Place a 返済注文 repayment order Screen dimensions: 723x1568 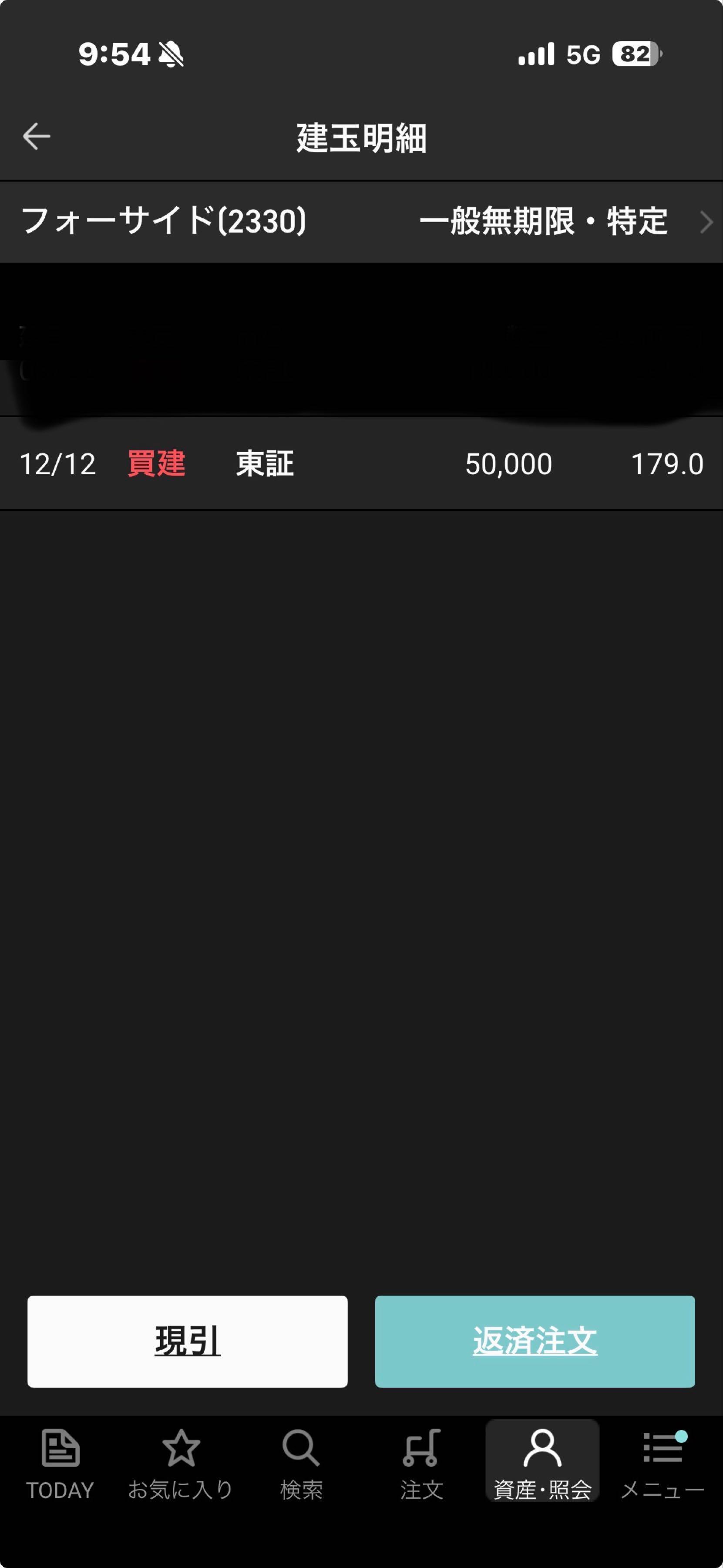coord(535,1341)
